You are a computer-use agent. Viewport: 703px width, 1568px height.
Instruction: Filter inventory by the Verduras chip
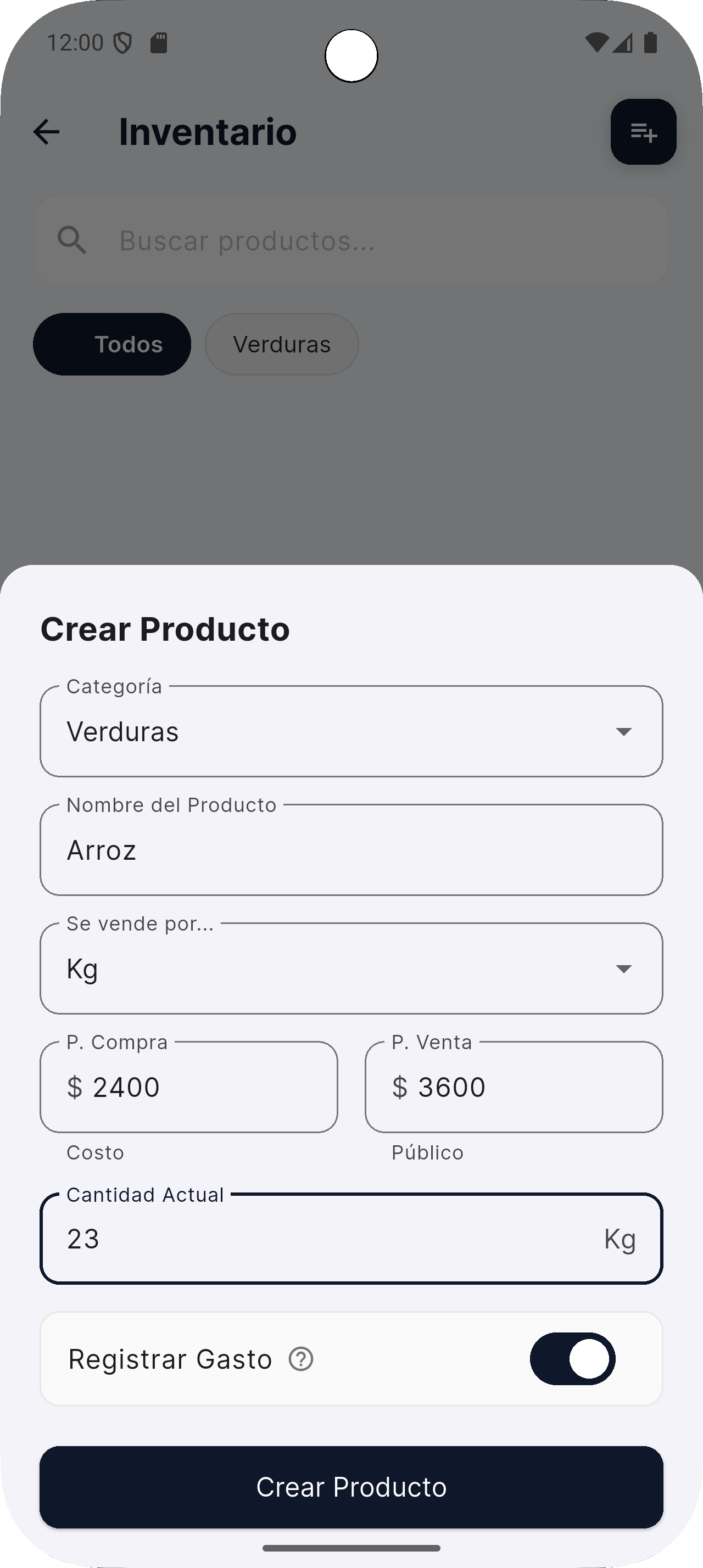click(x=282, y=344)
